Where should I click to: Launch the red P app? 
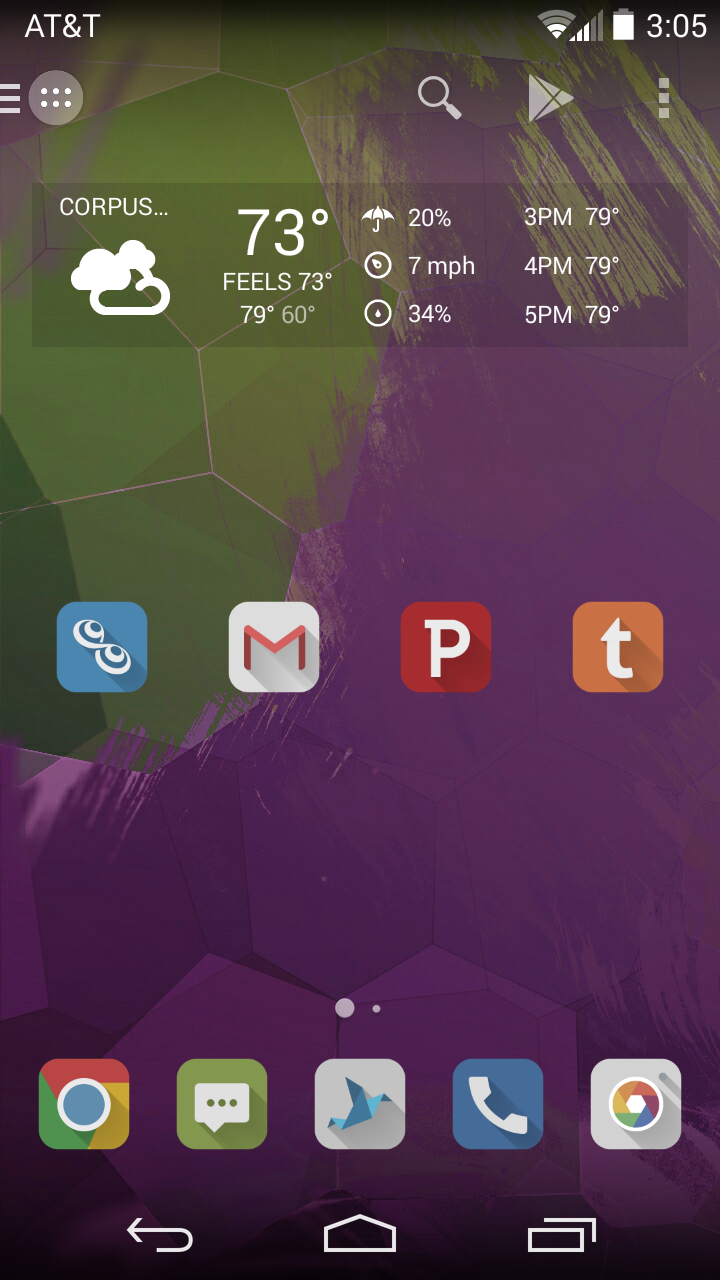pyautogui.click(x=446, y=647)
